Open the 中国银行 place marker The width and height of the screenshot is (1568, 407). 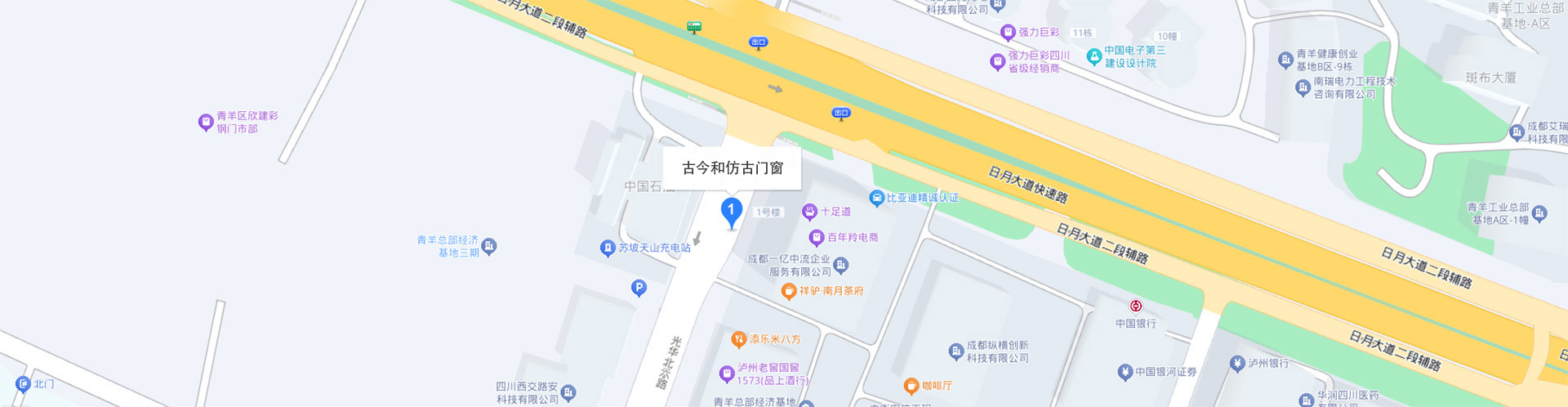pyautogui.click(x=1135, y=306)
